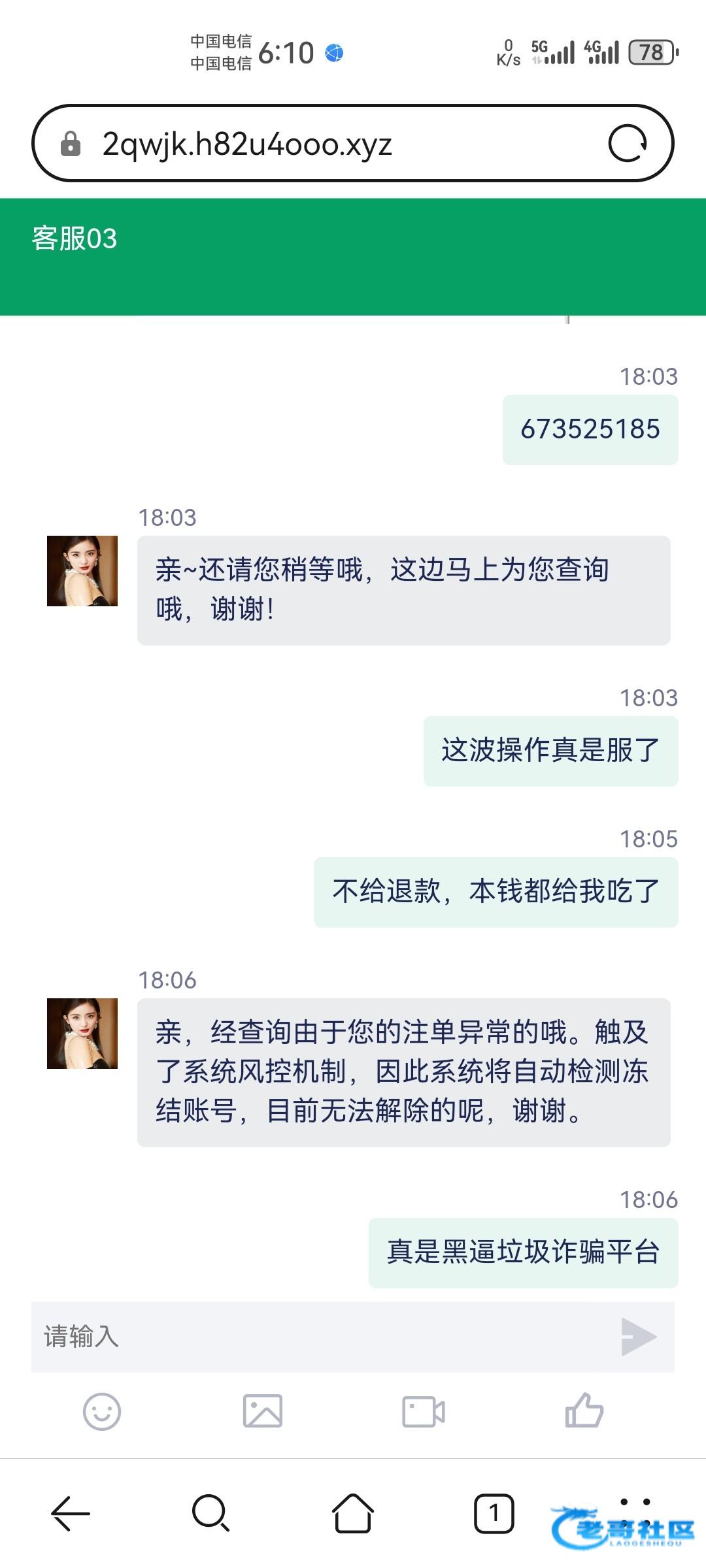Reload the page from the address bar
706x1568 pixels.
pos(628,143)
